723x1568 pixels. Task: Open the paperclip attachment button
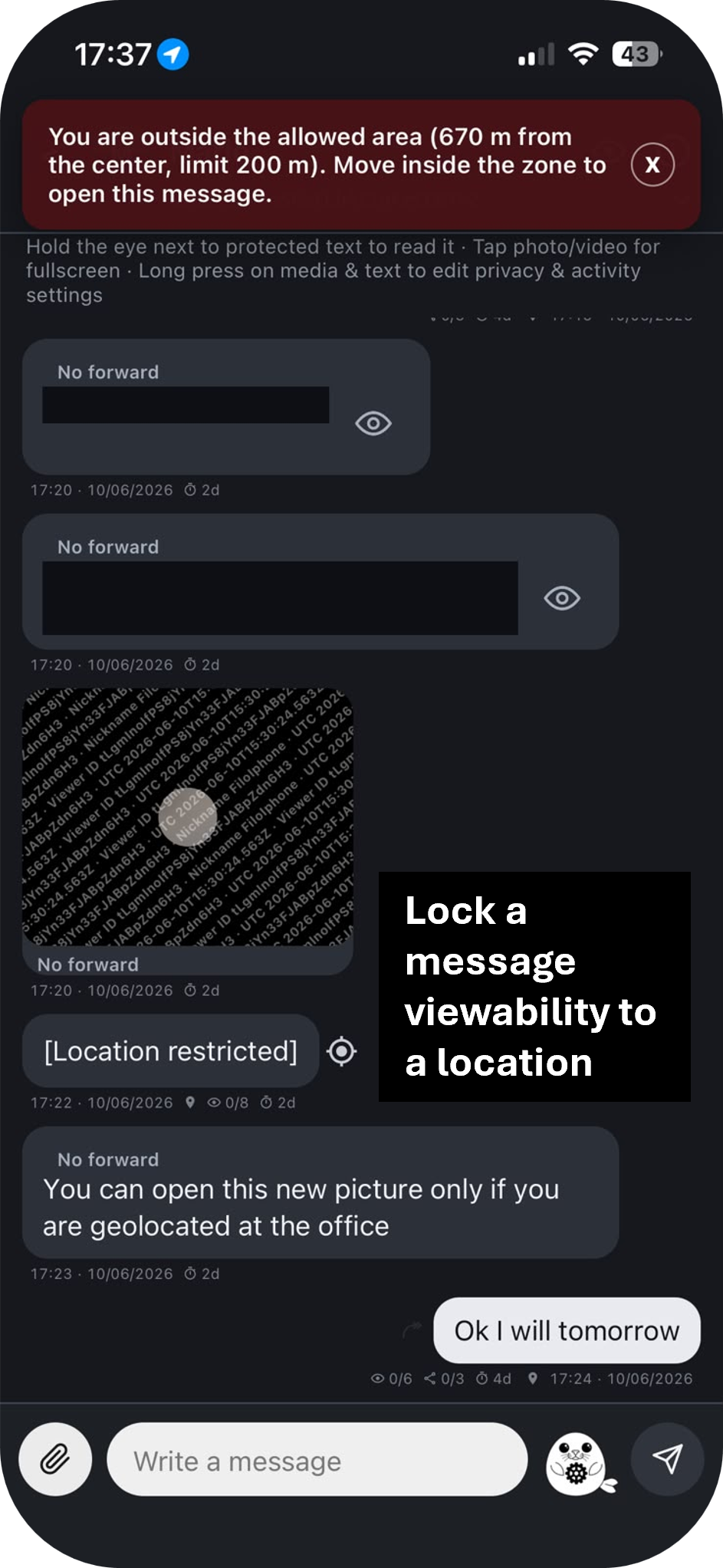tap(55, 1459)
